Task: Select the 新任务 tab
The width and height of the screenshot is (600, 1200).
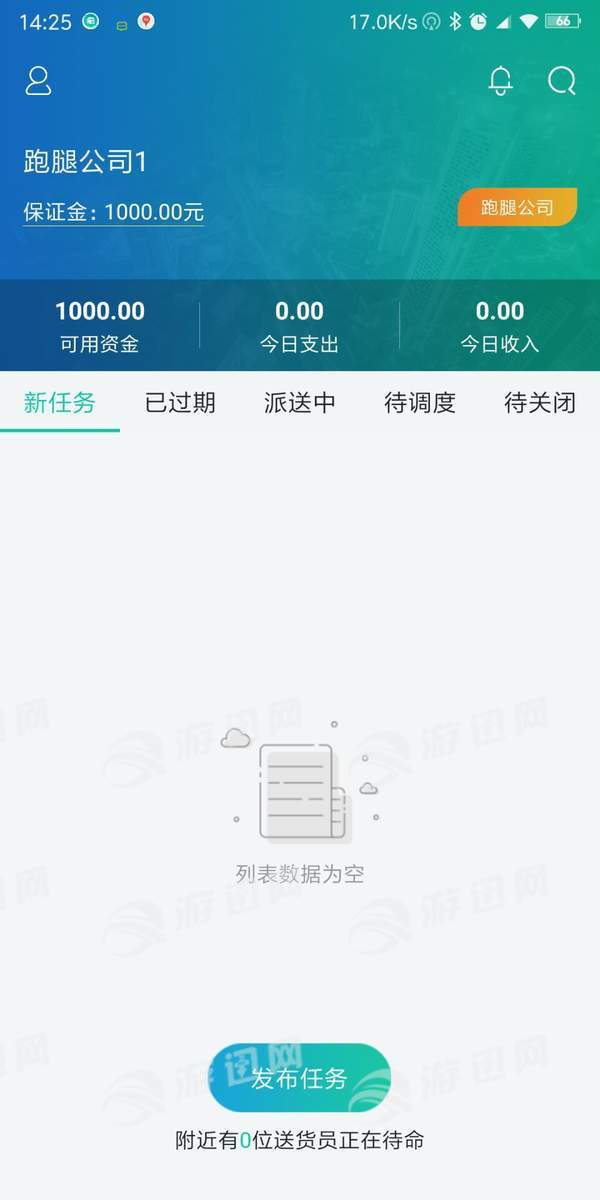Action: point(60,403)
